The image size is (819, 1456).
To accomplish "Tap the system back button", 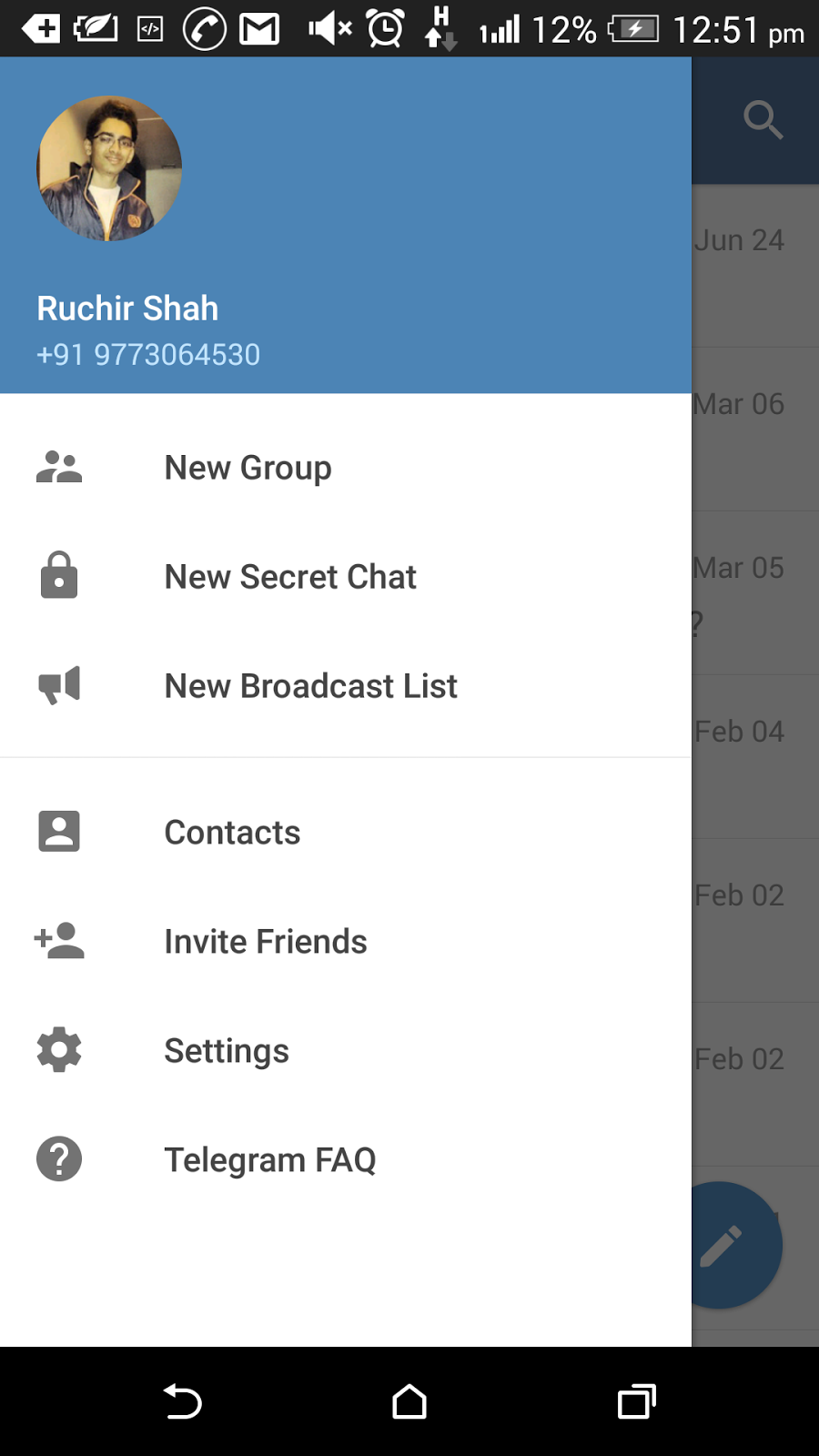I will tap(182, 1401).
